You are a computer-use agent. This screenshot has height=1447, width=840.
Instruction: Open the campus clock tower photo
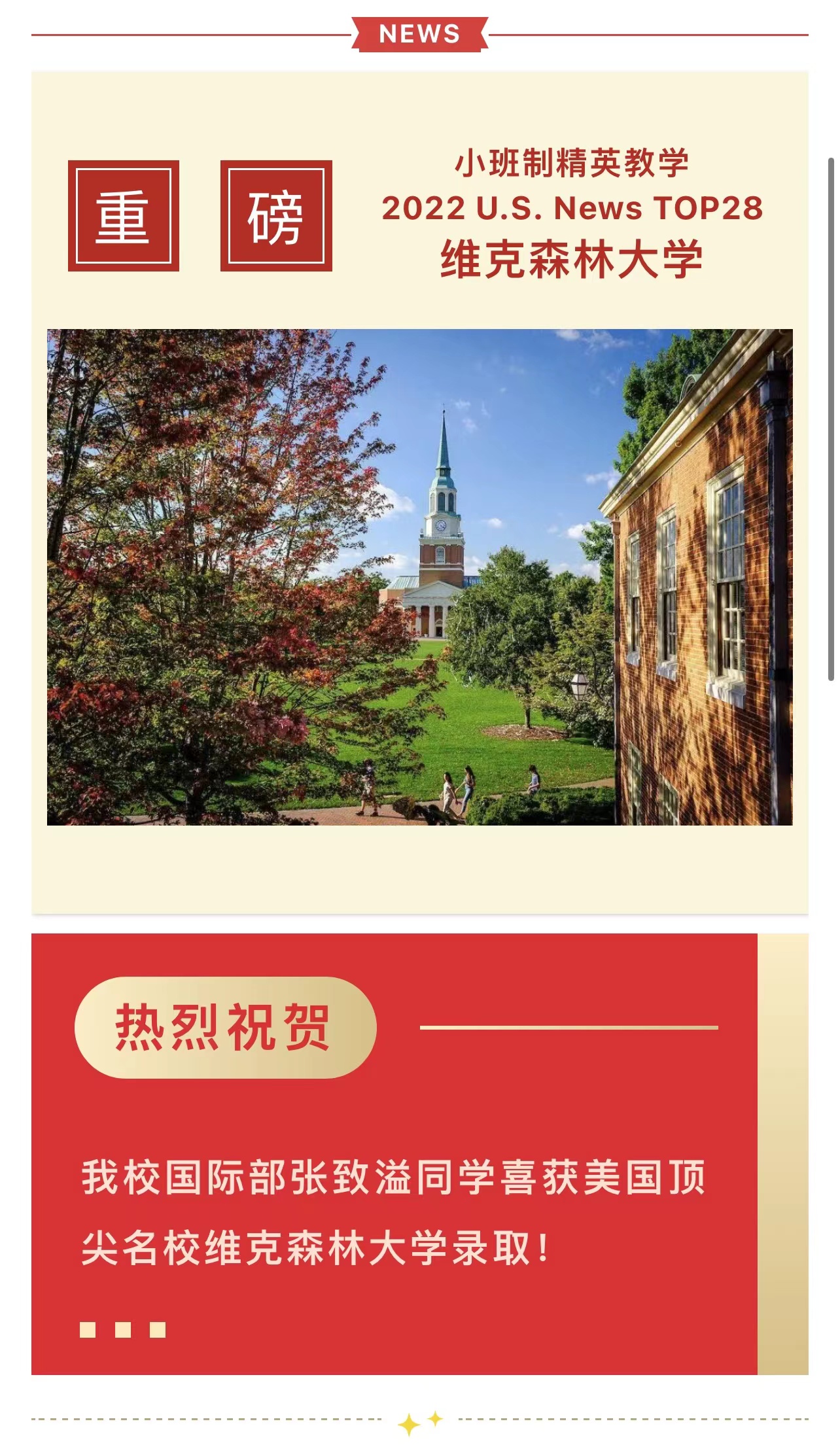point(419,576)
